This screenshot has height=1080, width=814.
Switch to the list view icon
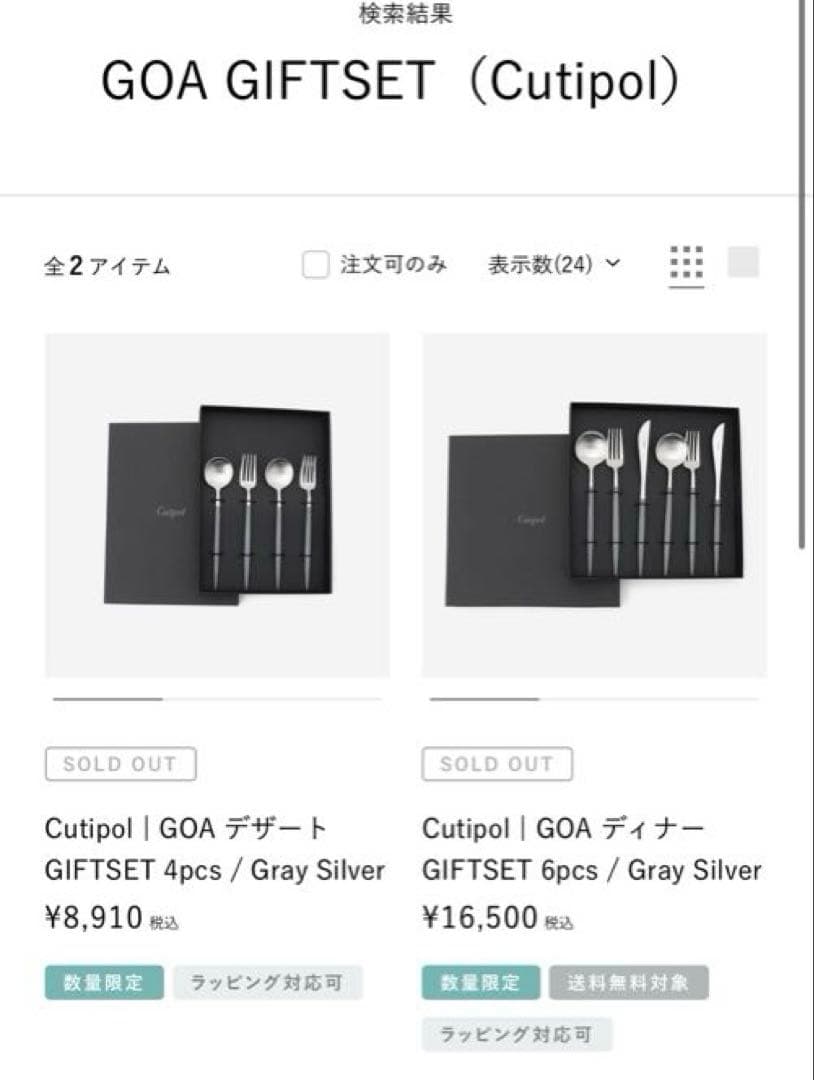coord(741,262)
